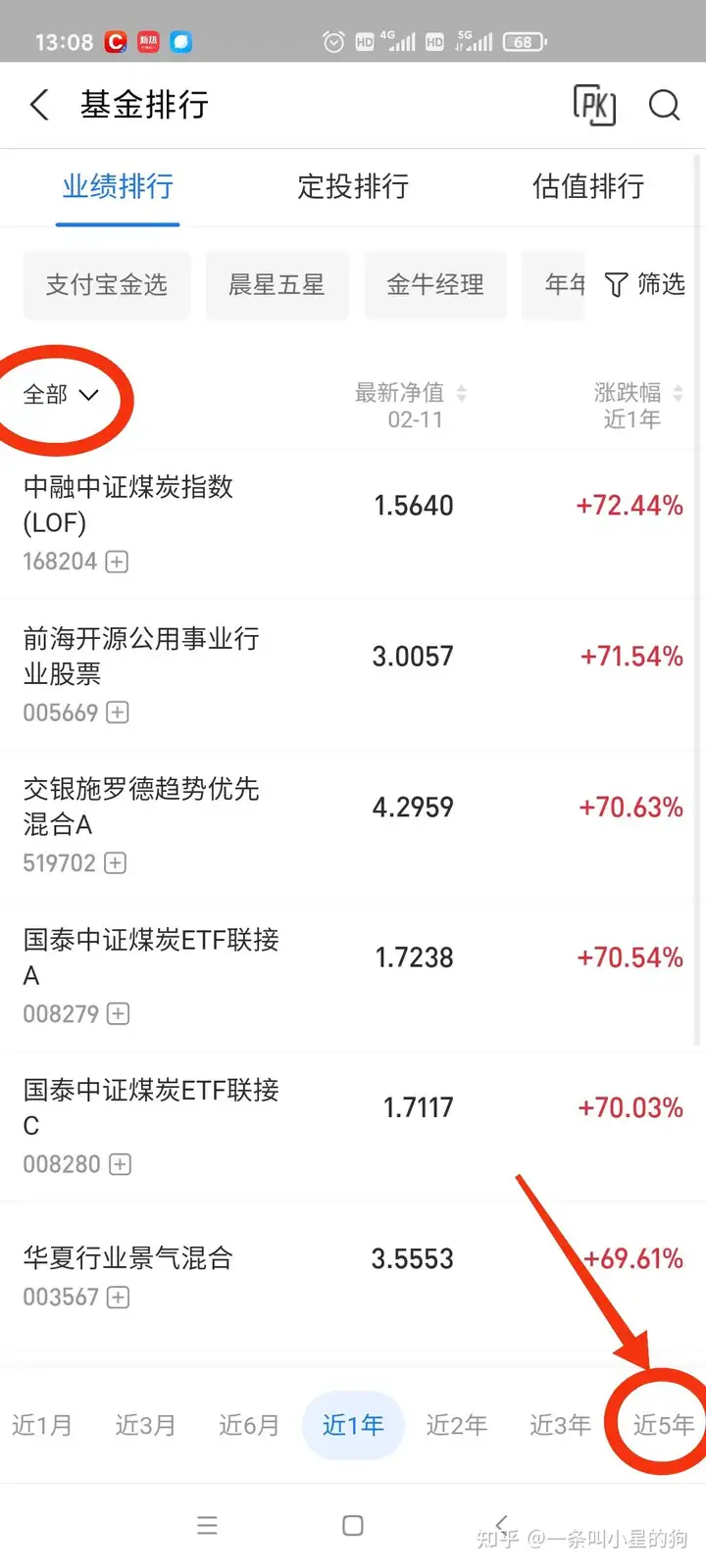Switch period to 近3月
The image size is (706, 1568).
(x=145, y=1425)
